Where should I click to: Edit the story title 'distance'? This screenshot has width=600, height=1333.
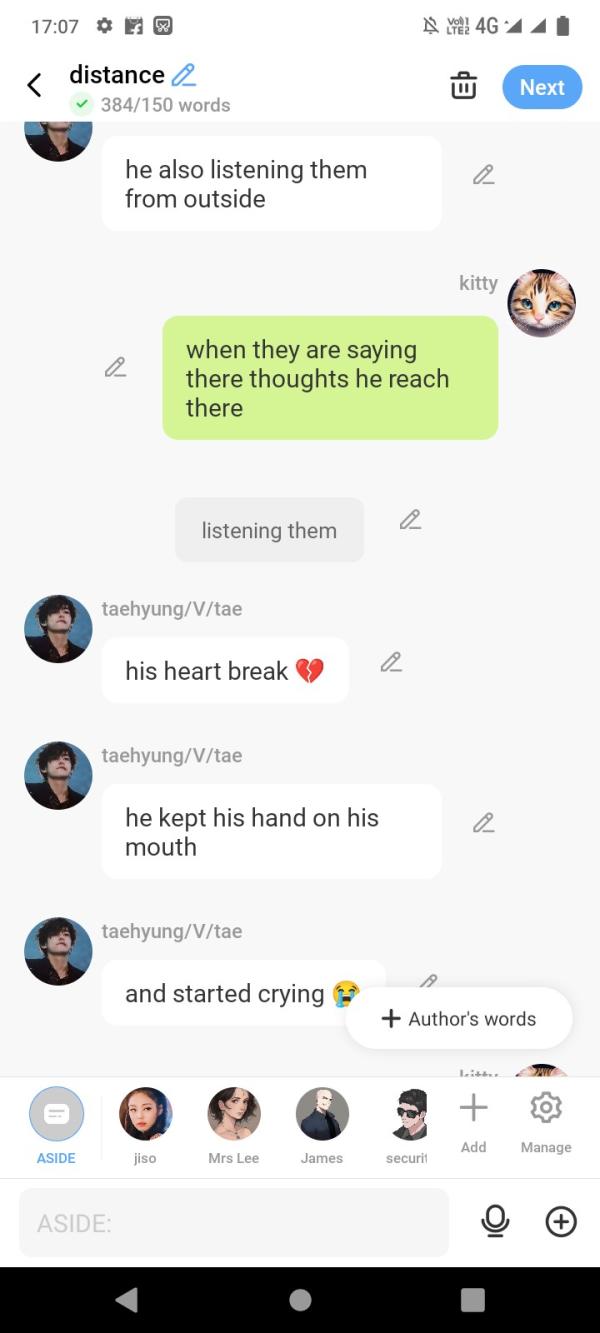click(x=184, y=75)
